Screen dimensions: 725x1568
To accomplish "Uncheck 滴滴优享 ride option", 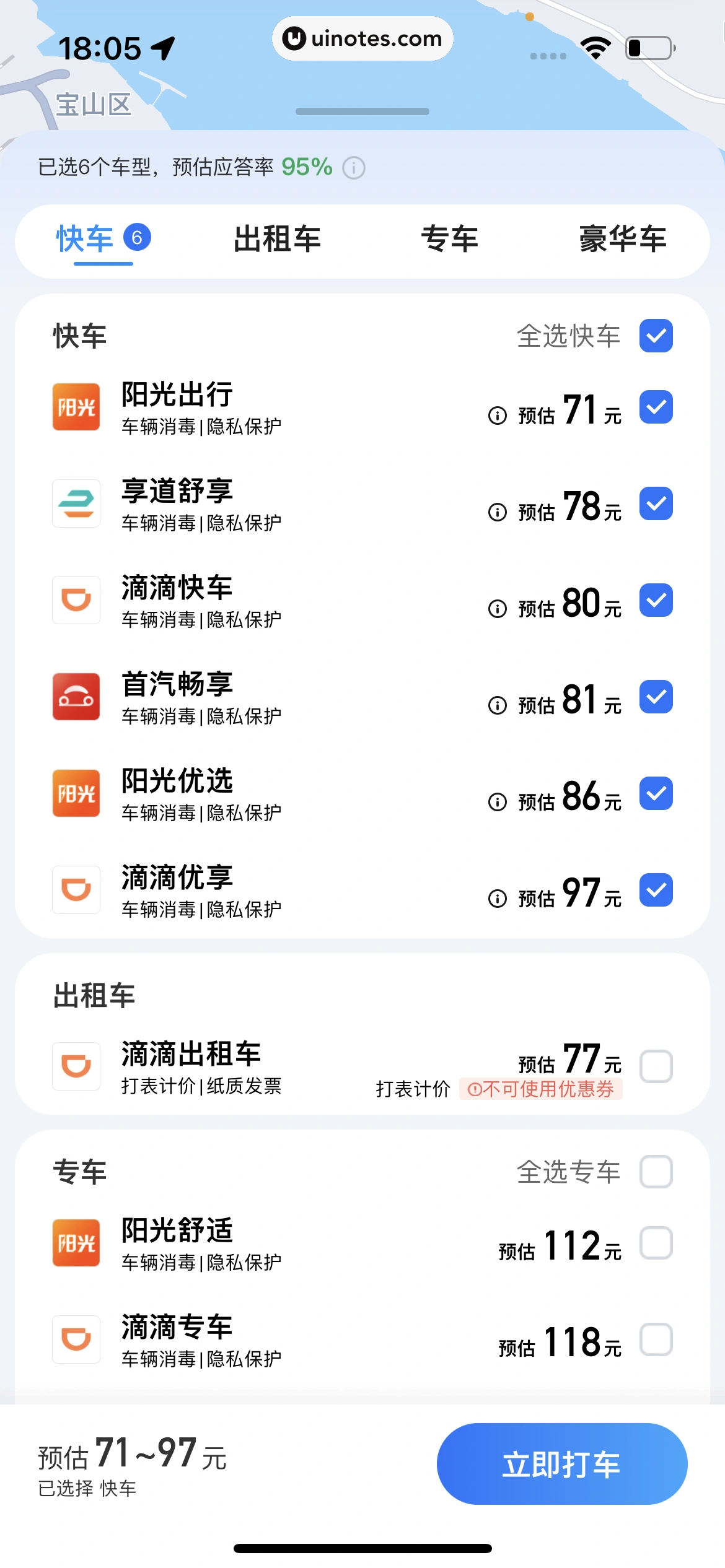I will pos(656,890).
